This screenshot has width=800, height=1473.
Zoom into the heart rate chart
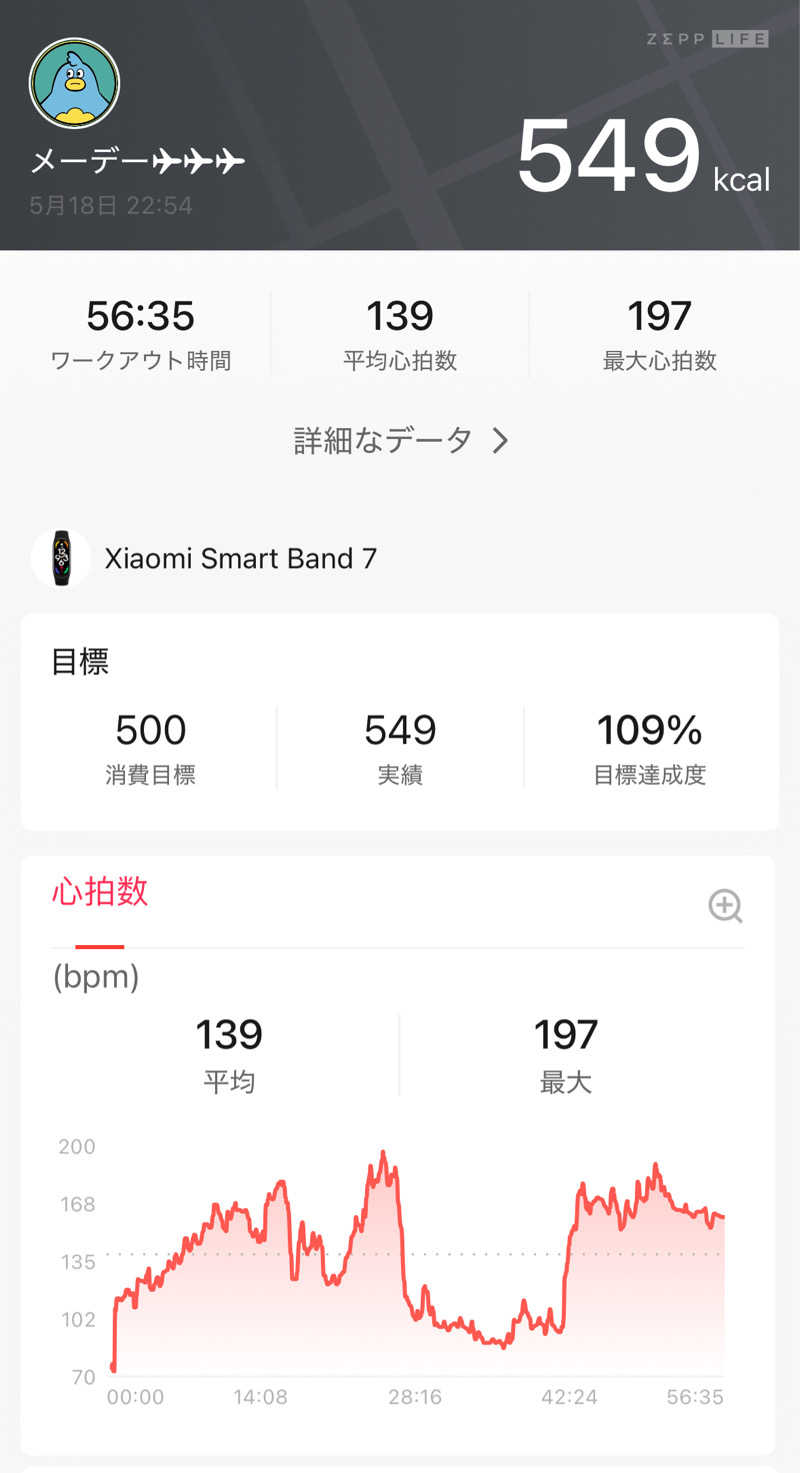tap(725, 906)
